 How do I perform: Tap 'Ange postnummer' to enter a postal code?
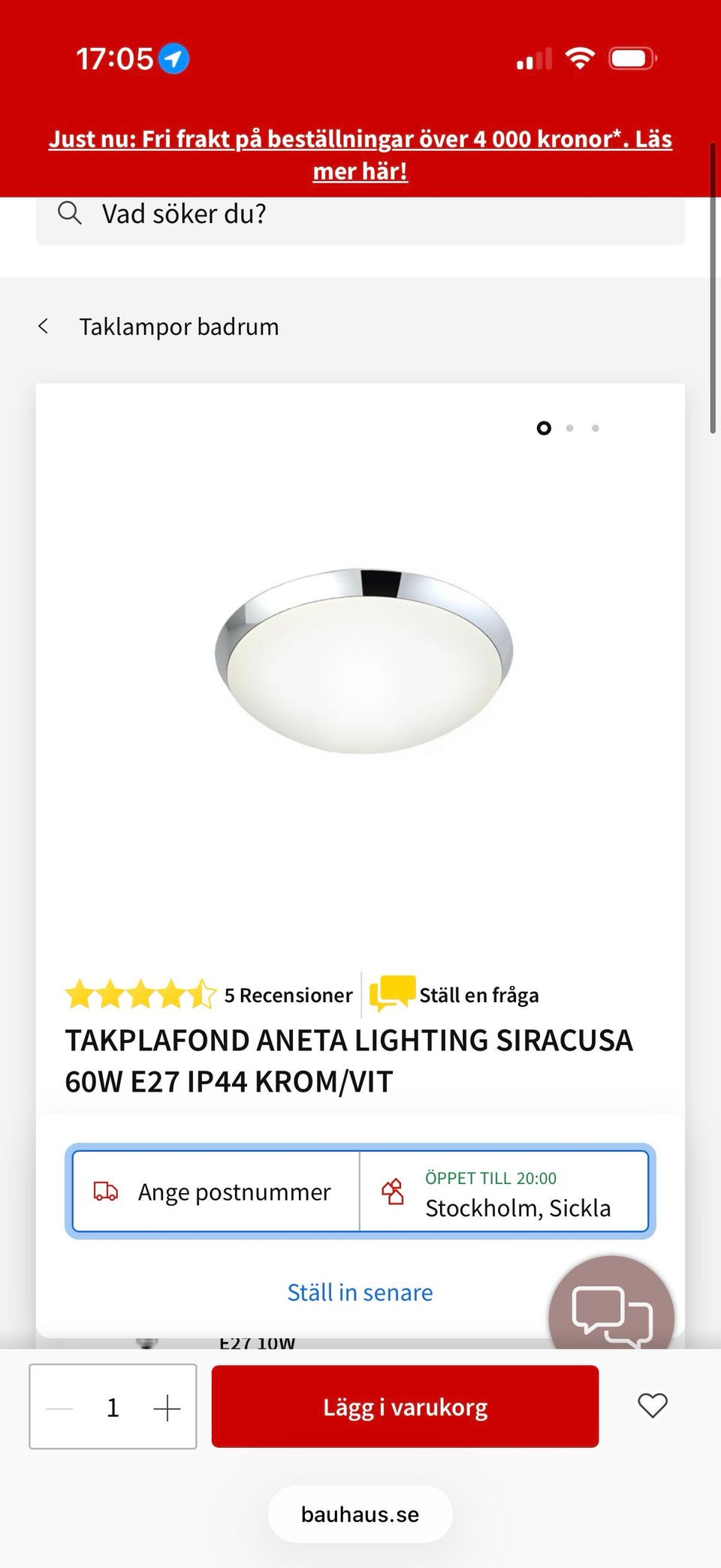coord(216,1192)
